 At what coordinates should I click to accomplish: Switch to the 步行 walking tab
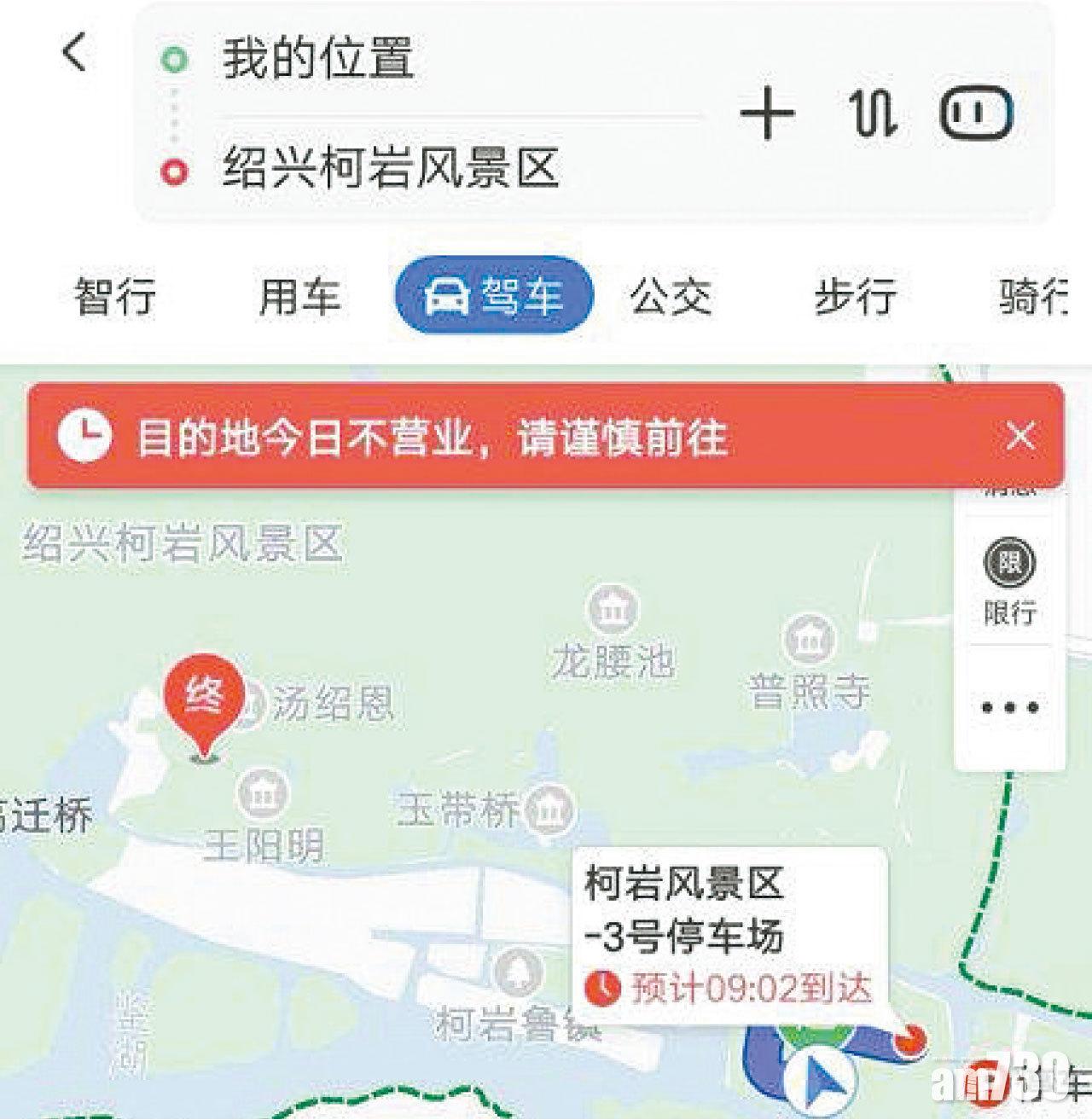click(x=855, y=297)
